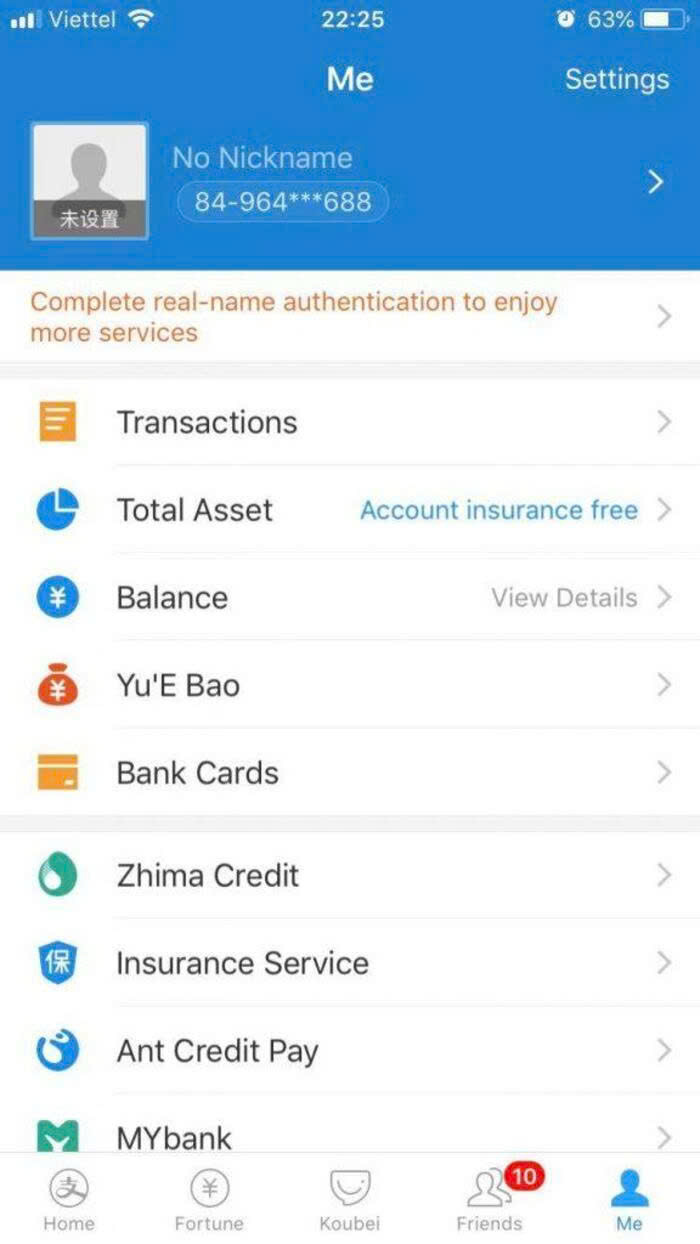Tap the profile avatar picture
The height and width of the screenshot is (1244, 700).
(90, 181)
